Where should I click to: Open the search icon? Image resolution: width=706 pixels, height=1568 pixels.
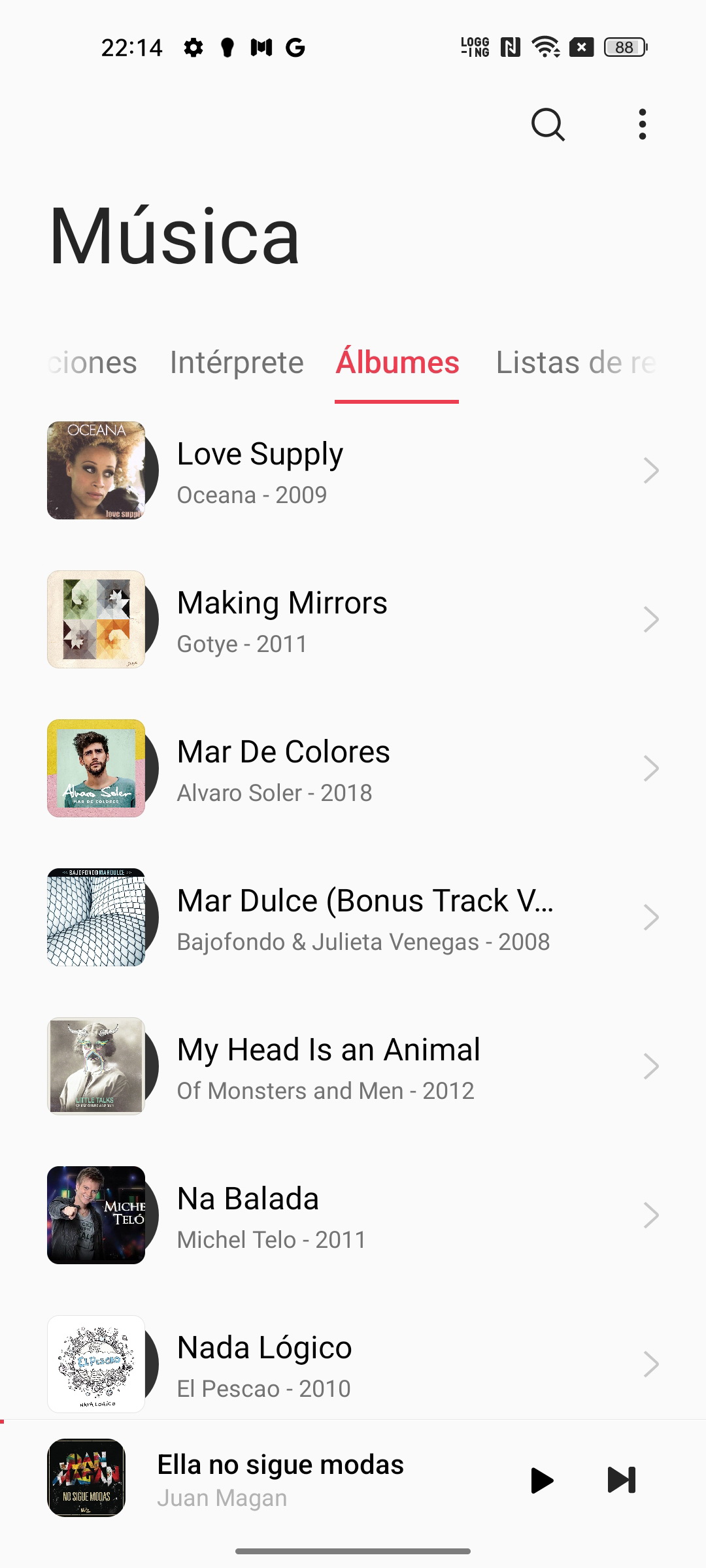point(548,124)
